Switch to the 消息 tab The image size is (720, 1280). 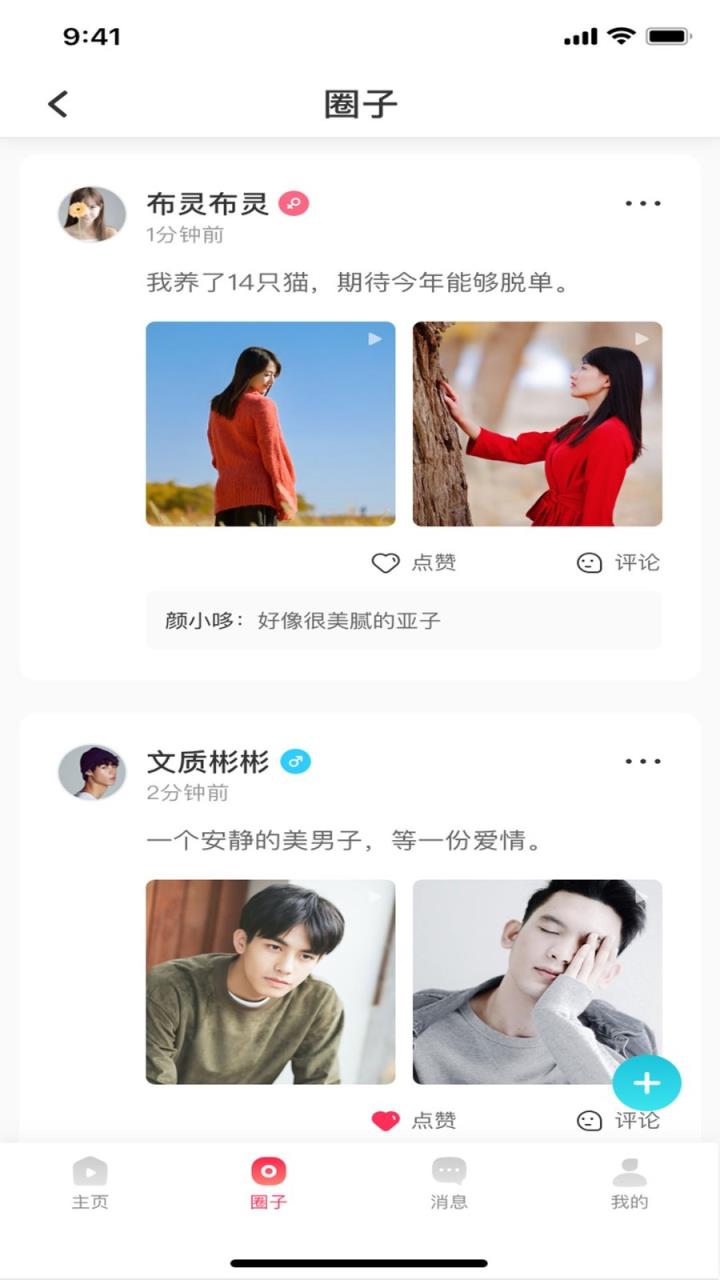(449, 1183)
